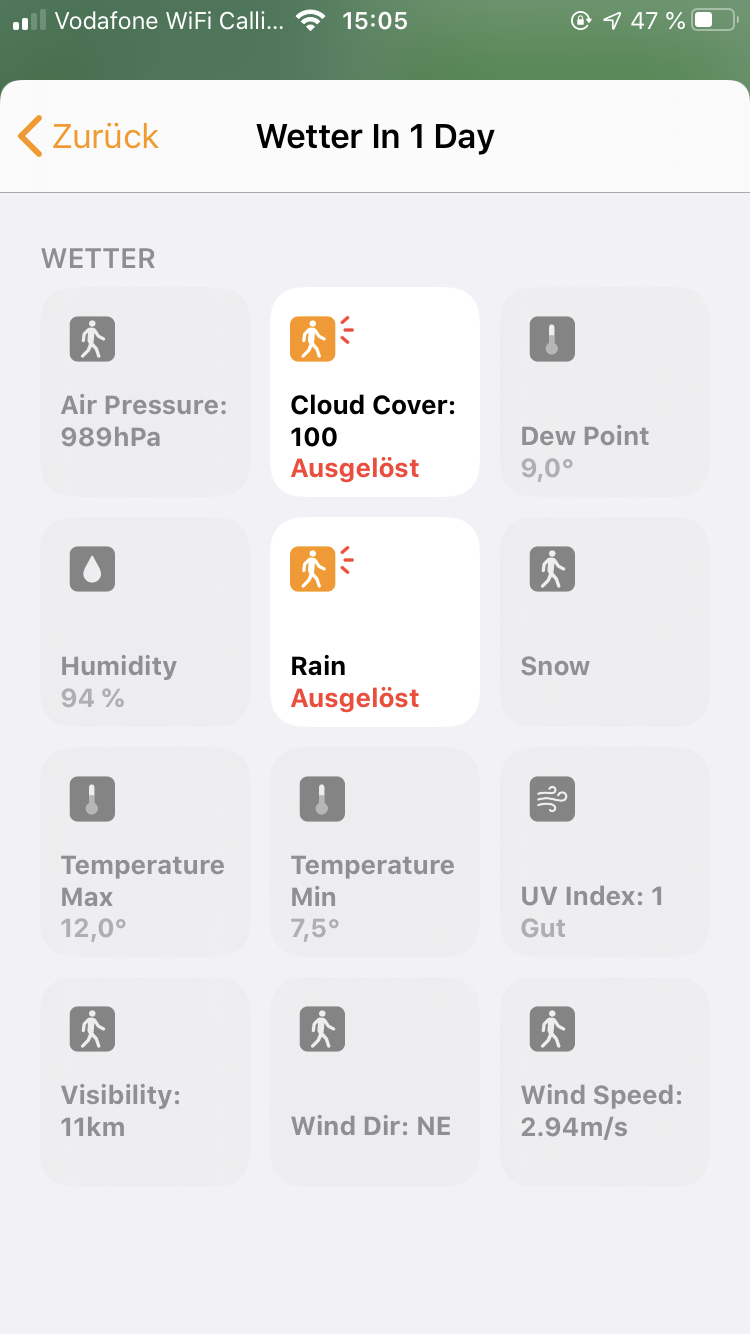
Task: Select the Temperature Min tile
Action: pyautogui.click(x=375, y=852)
